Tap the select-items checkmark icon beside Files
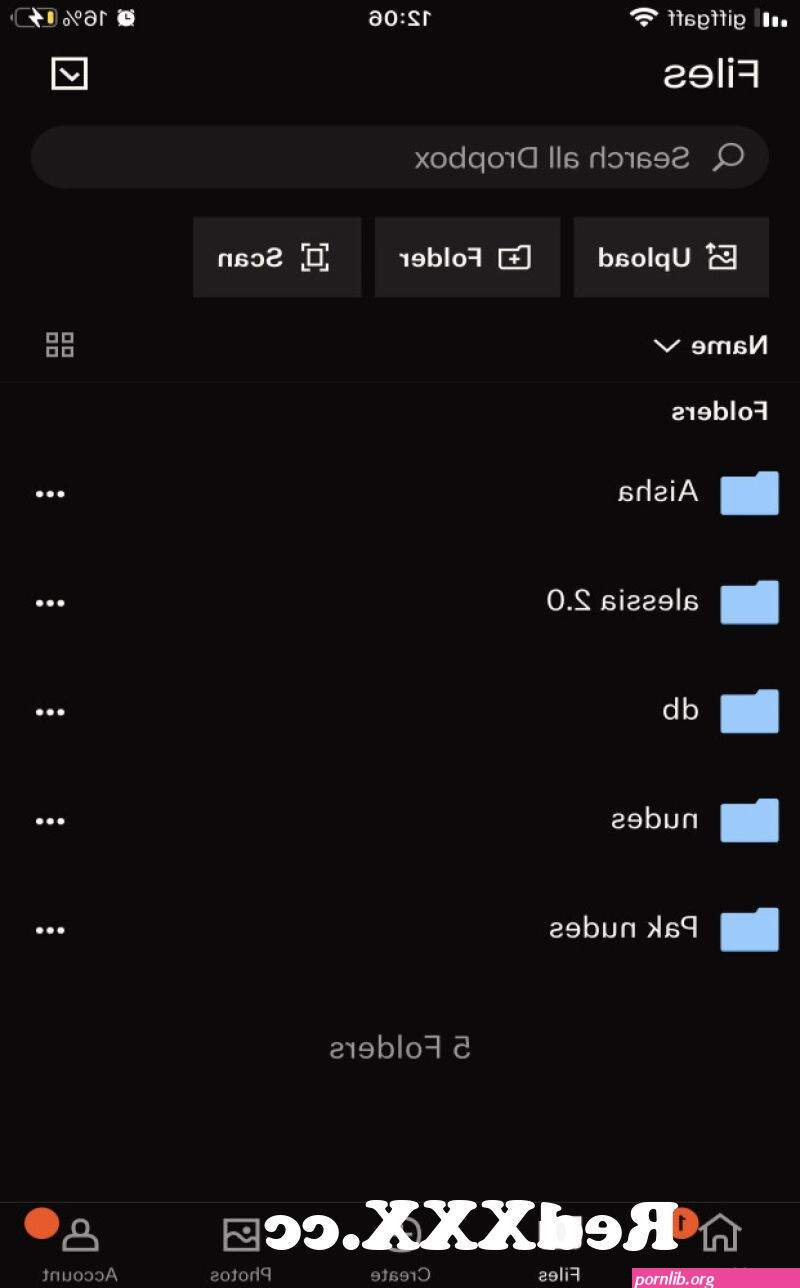Viewport: 800px width, 1288px height. pyautogui.click(x=70, y=75)
